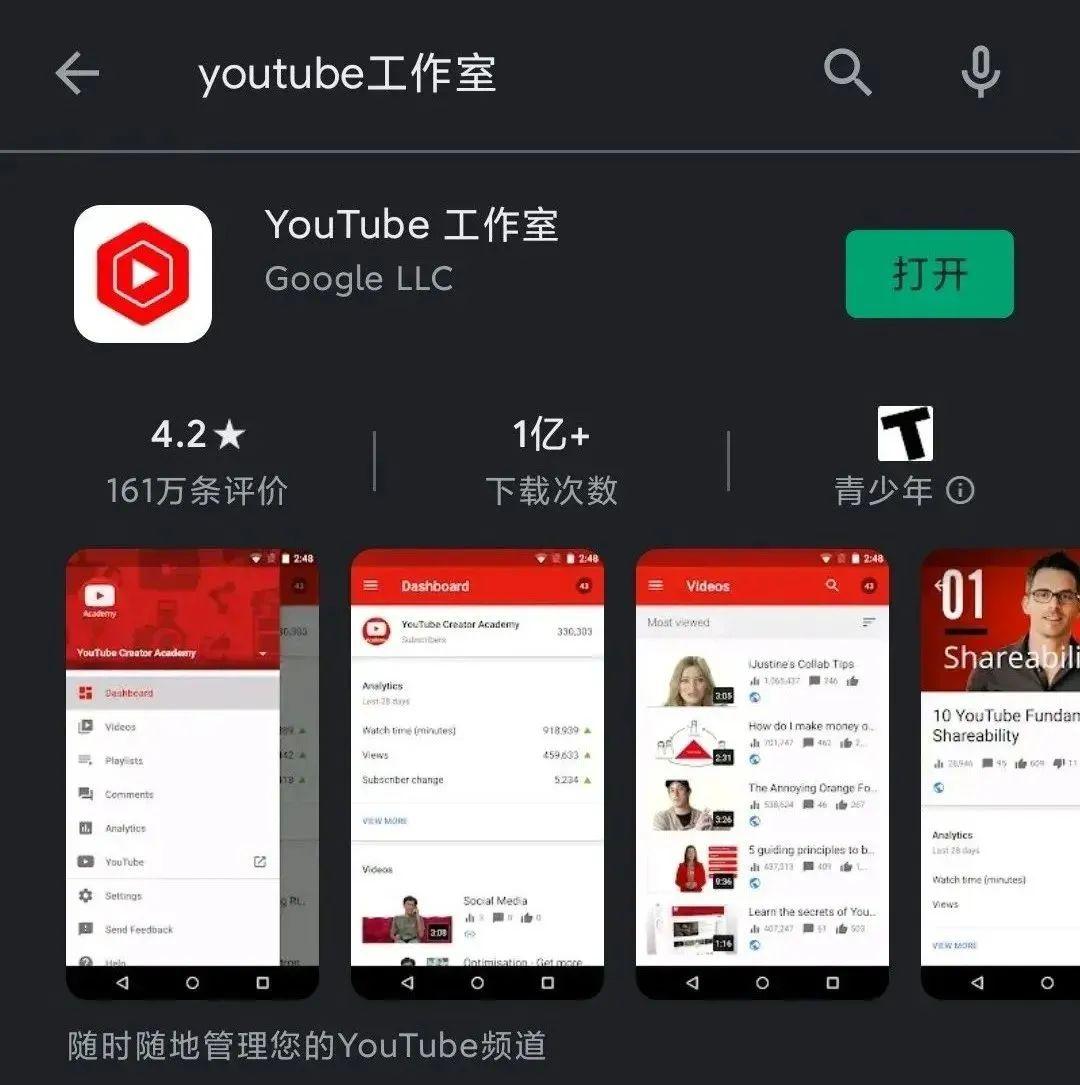
Task: Tap the 打开 button
Action: point(929,274)
